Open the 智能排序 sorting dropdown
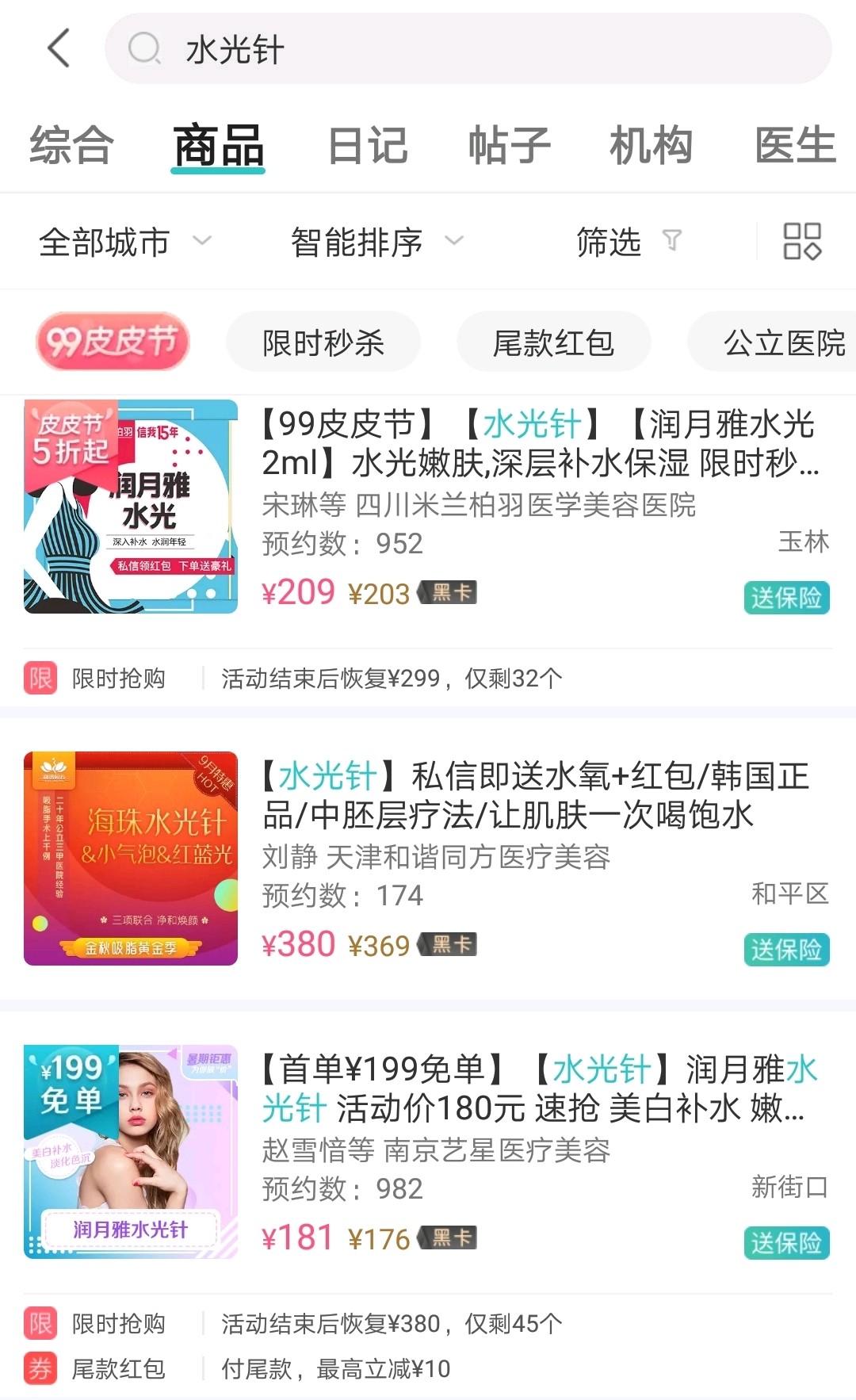856x1400 pixels. pos(377,242)
